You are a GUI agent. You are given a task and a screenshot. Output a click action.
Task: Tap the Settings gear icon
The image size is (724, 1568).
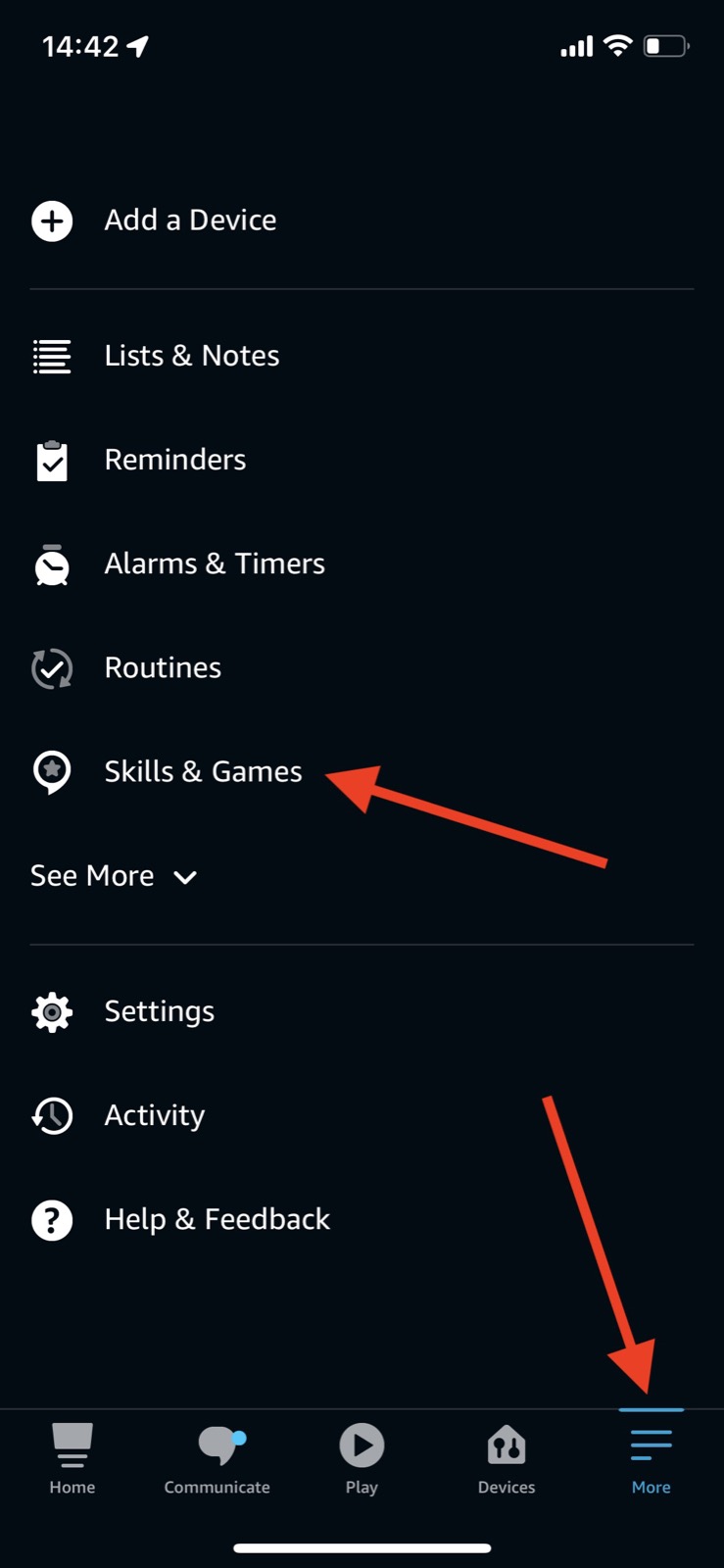click(51, 1011)
